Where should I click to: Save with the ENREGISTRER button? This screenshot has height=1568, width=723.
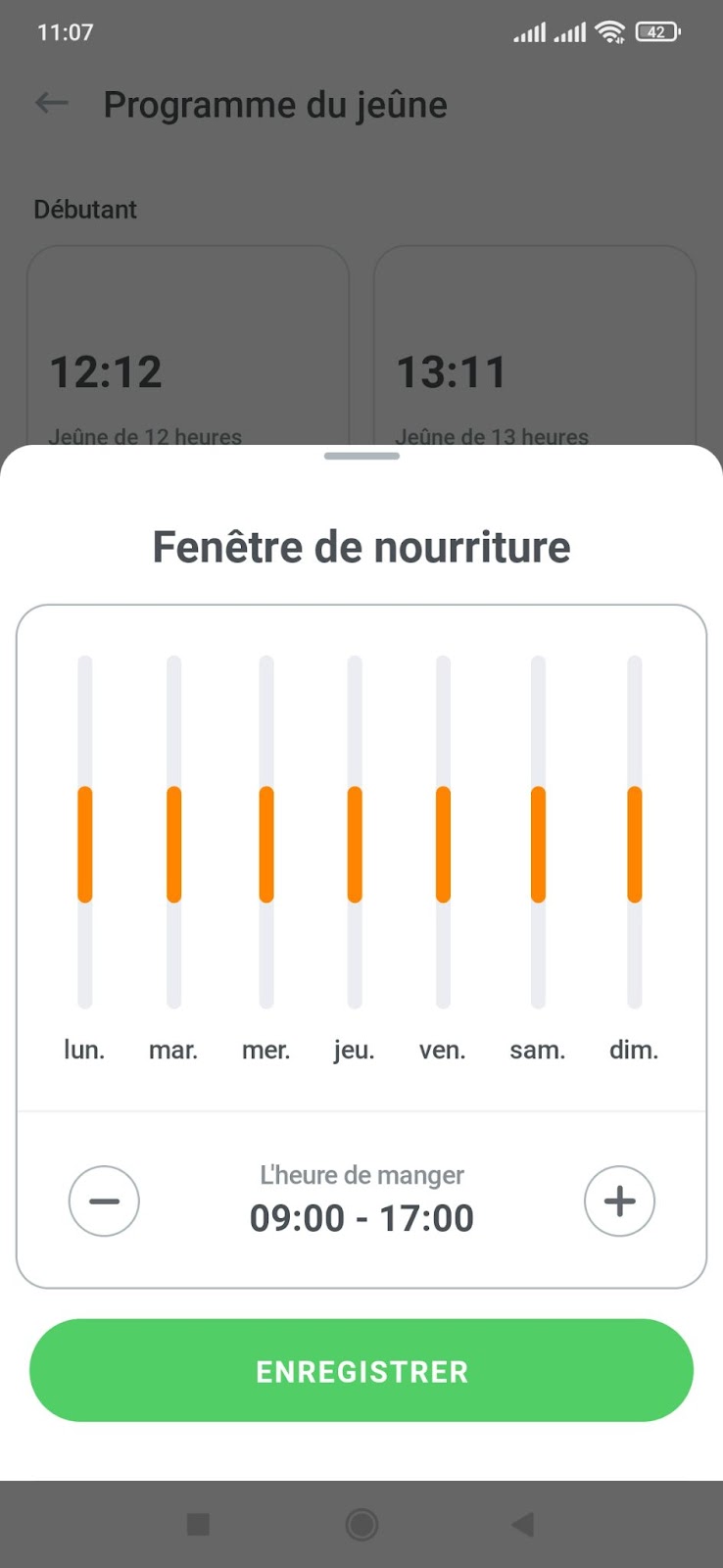click(x=361, y=1370)
